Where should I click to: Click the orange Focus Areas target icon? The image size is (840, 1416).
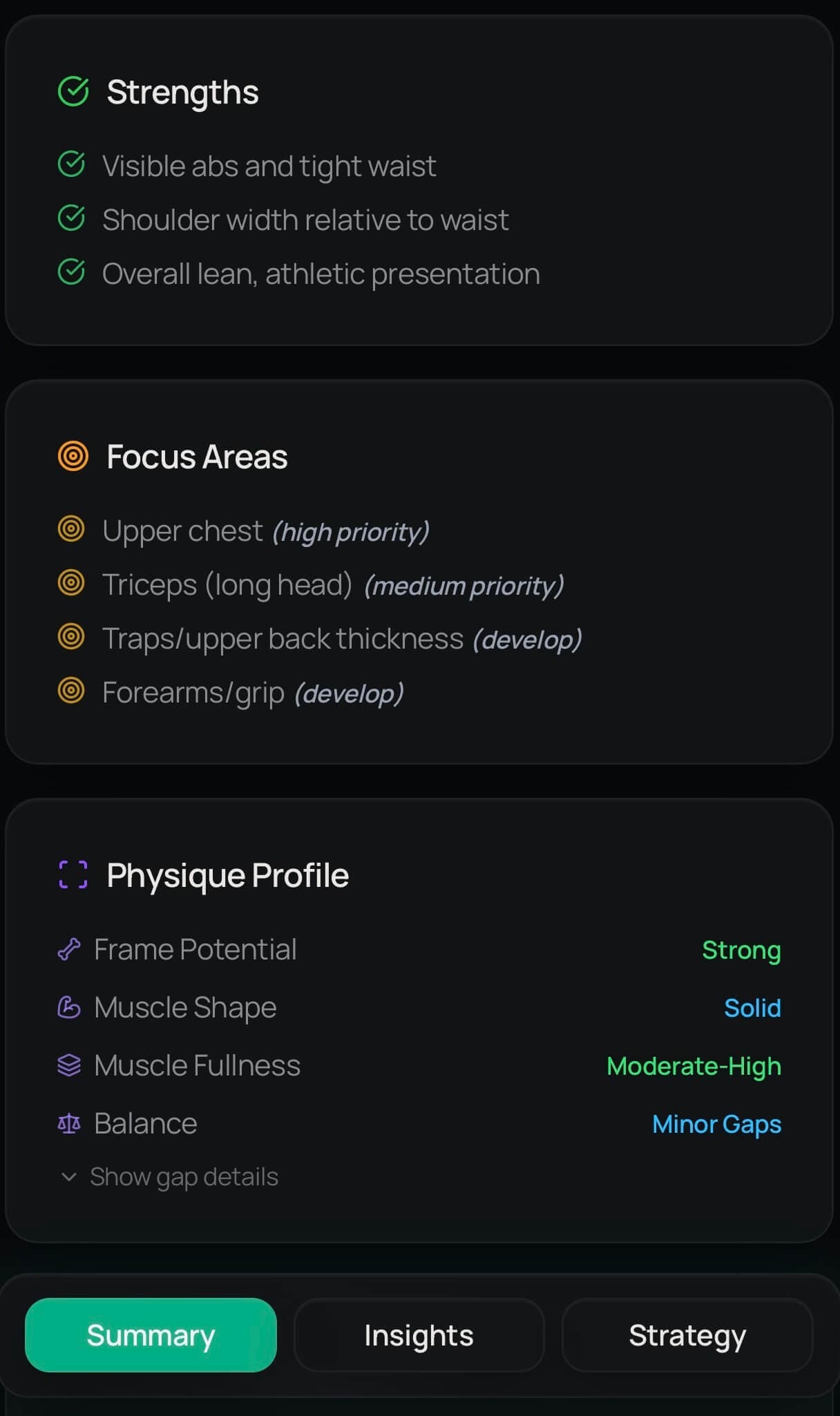click(x=73, y=456)
